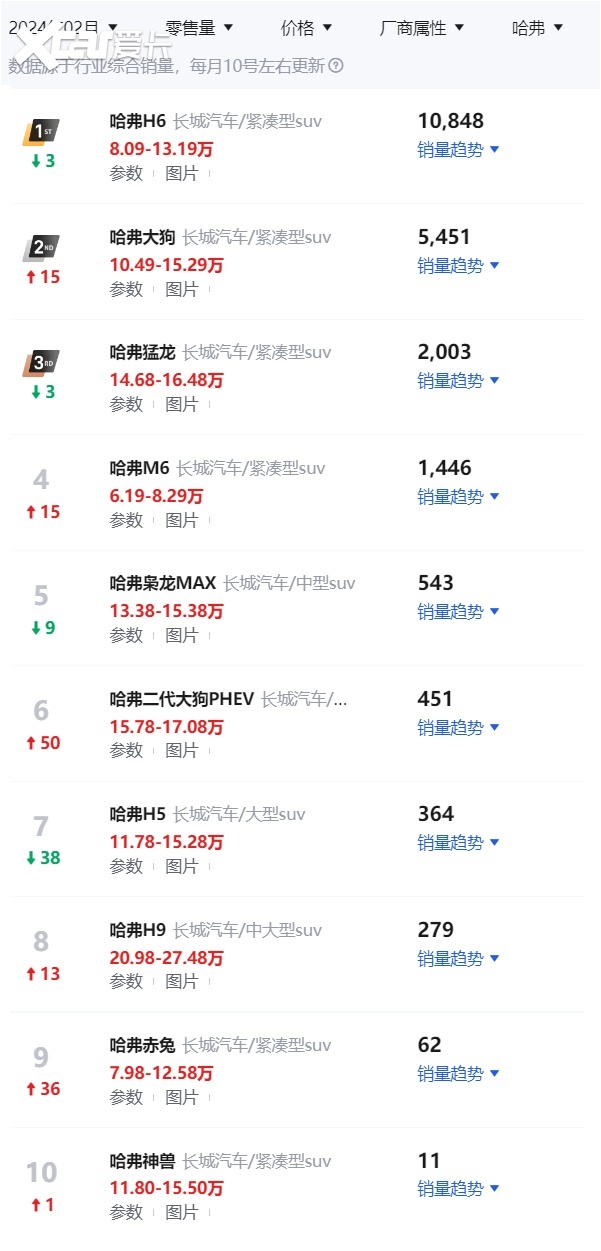Expand the 零售量 filter dropdown
The height and width of the screenshot is (1251, 601).
click(198, 28)
